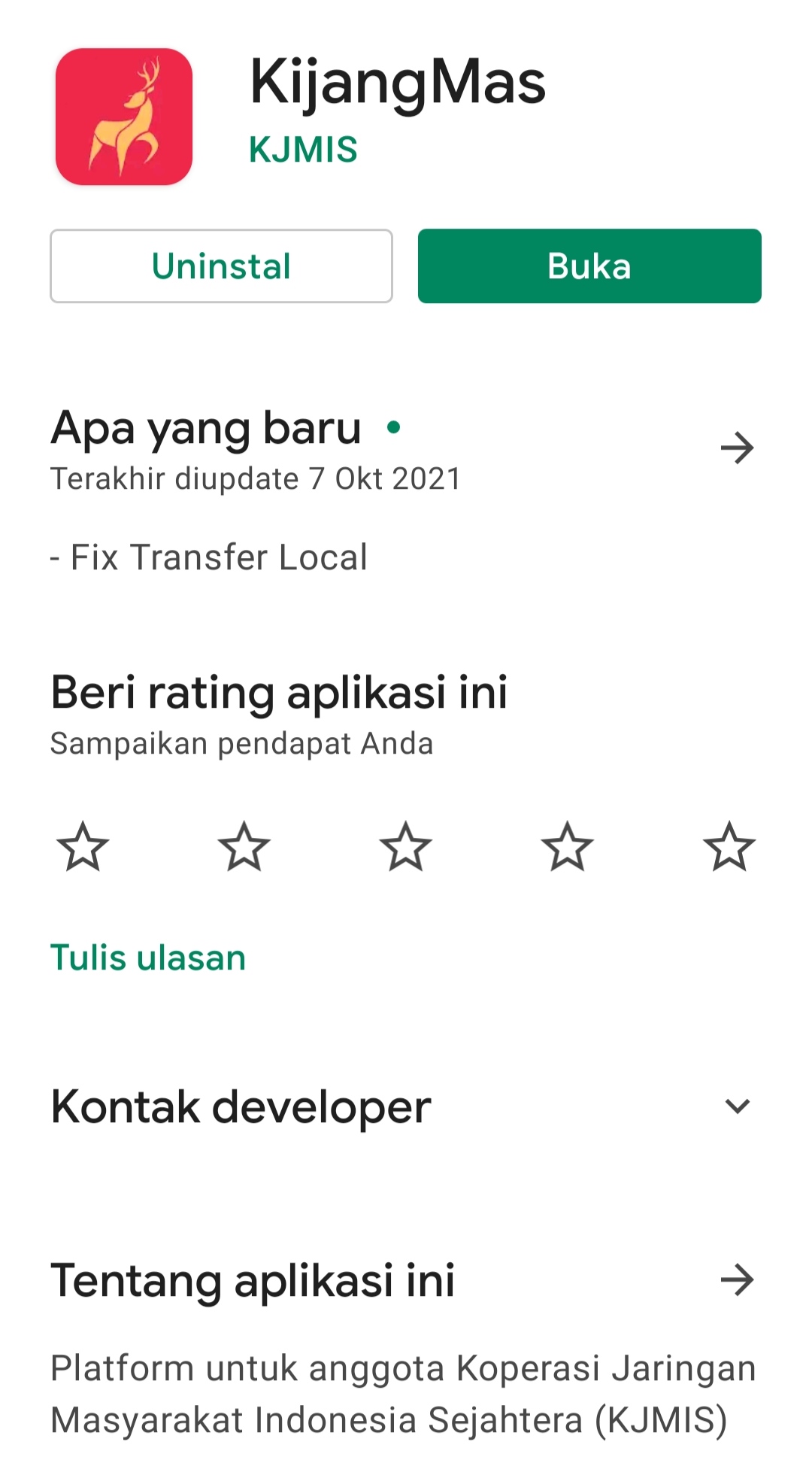
Task: Uninstall the KijangMas app
Action: 221,266
